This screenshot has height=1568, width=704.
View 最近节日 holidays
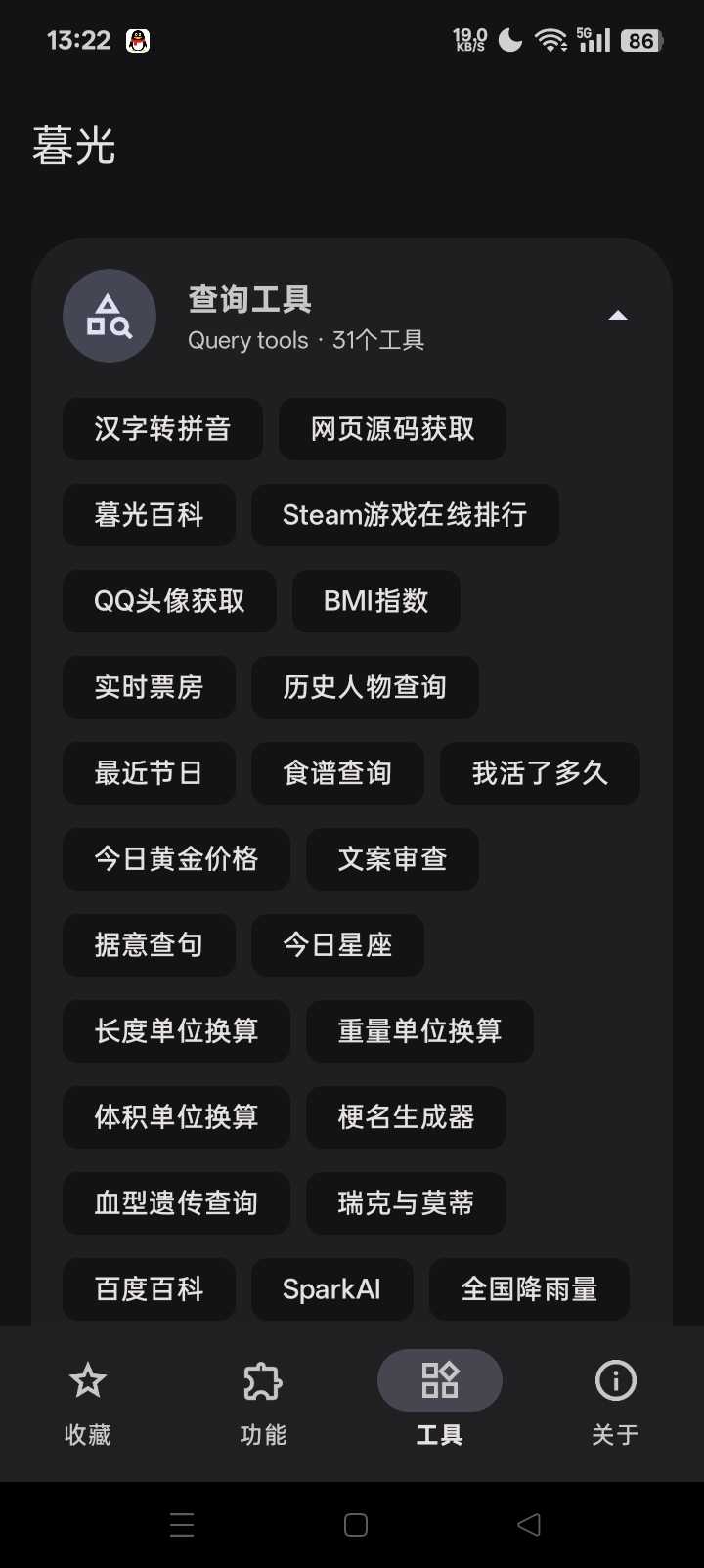(x=149, y=773)
